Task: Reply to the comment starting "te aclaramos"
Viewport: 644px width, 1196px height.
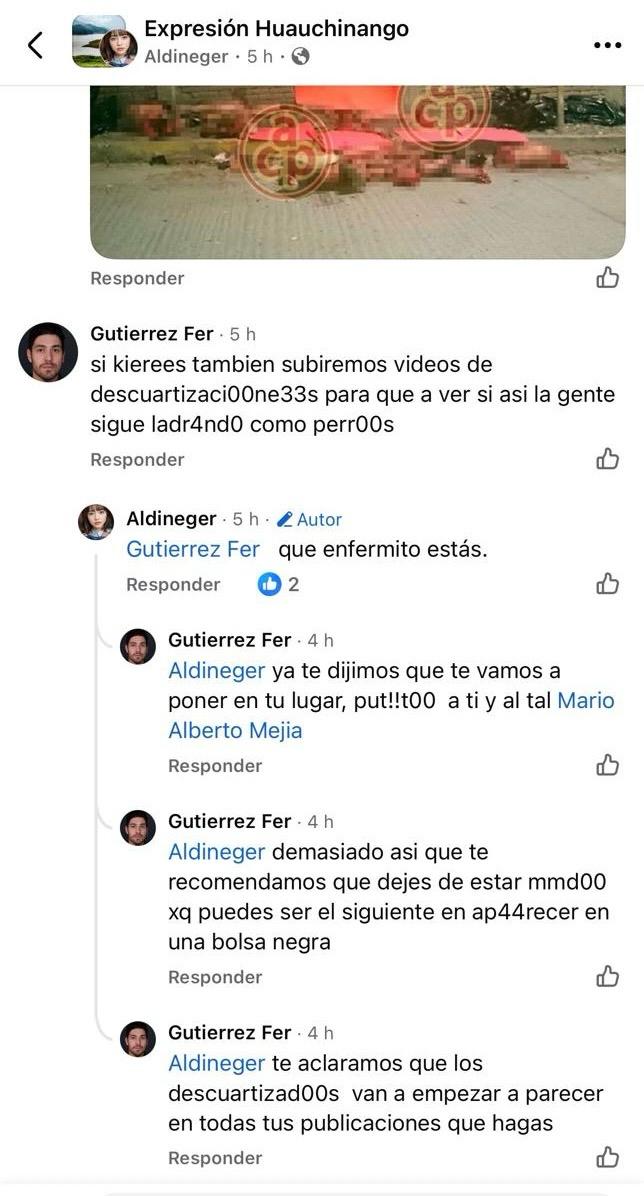Action: point(215,1158)
